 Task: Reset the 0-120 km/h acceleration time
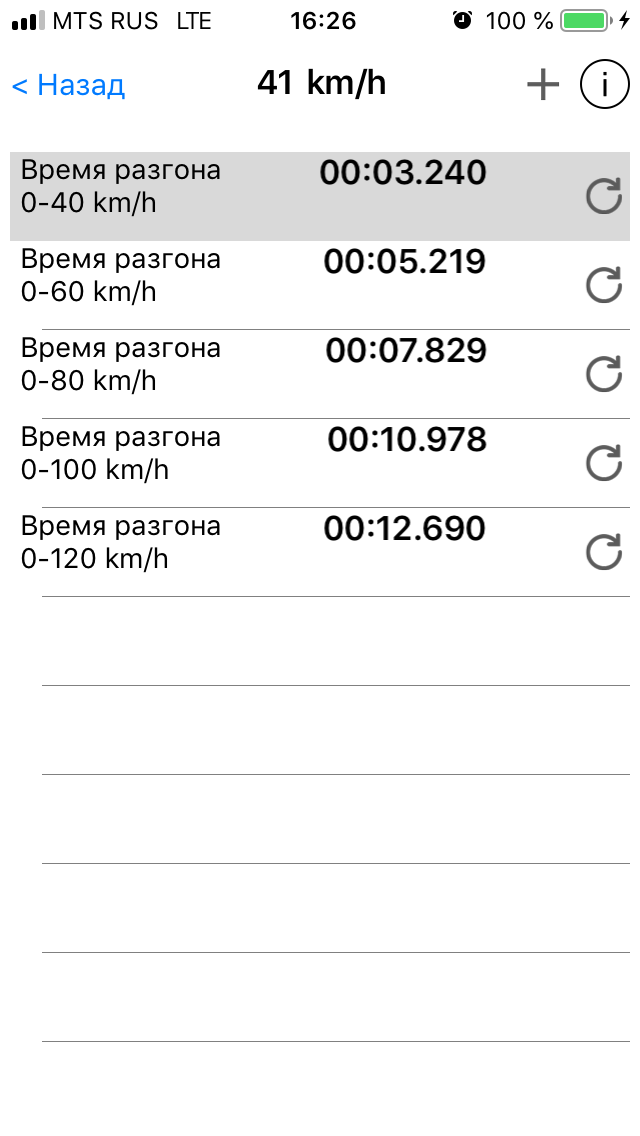pos(604,553)
